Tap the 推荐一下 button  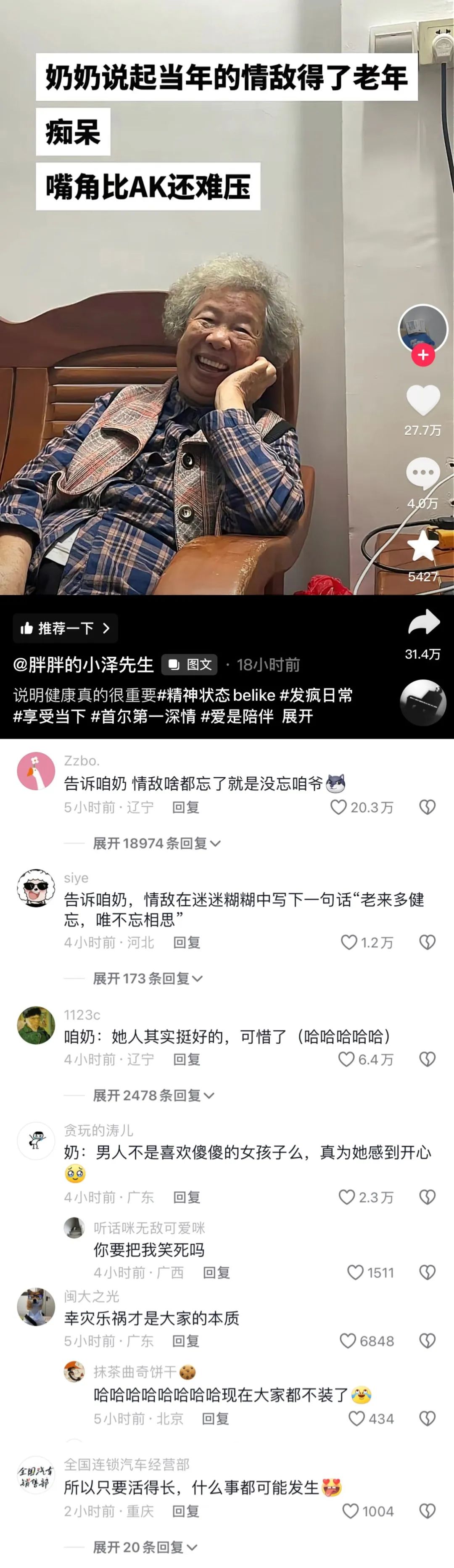[x=65, y=628]
